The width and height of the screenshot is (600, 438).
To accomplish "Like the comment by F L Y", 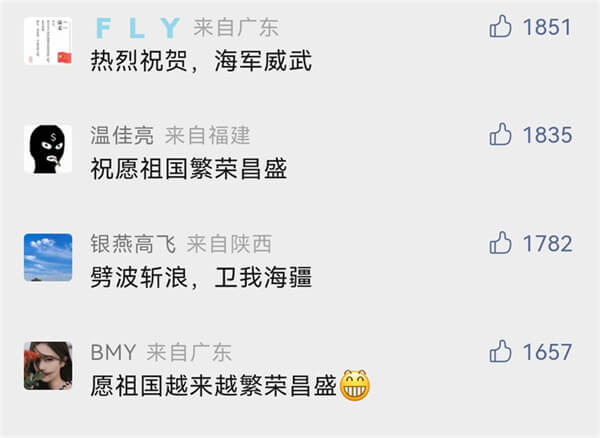I will point(501,28).
